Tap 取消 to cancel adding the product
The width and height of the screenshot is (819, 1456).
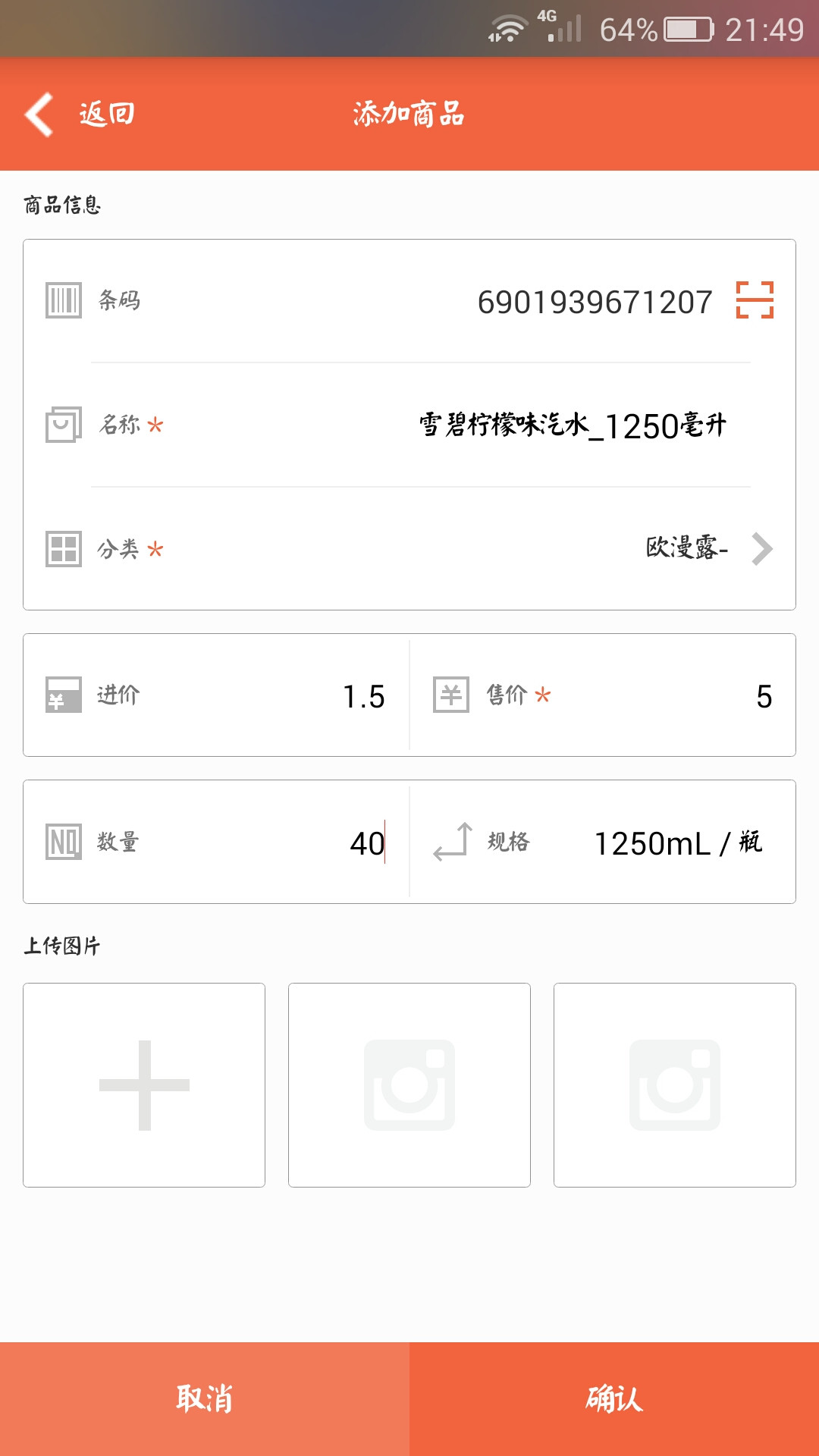coord(205,1399)
